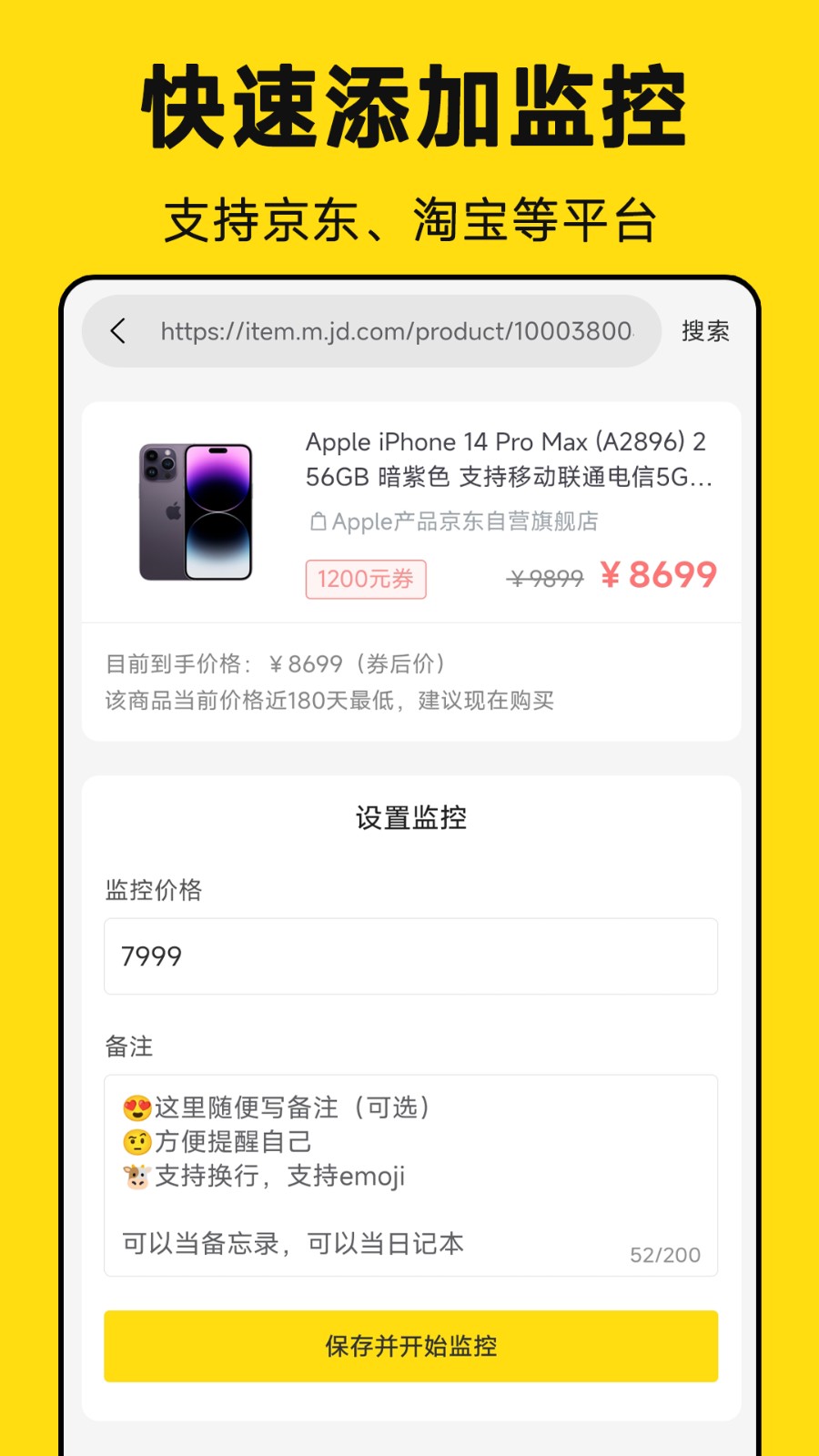Screen dimensions: 819x1456
Task: Click the 设置监控 section header
Action: coord(409,817)
